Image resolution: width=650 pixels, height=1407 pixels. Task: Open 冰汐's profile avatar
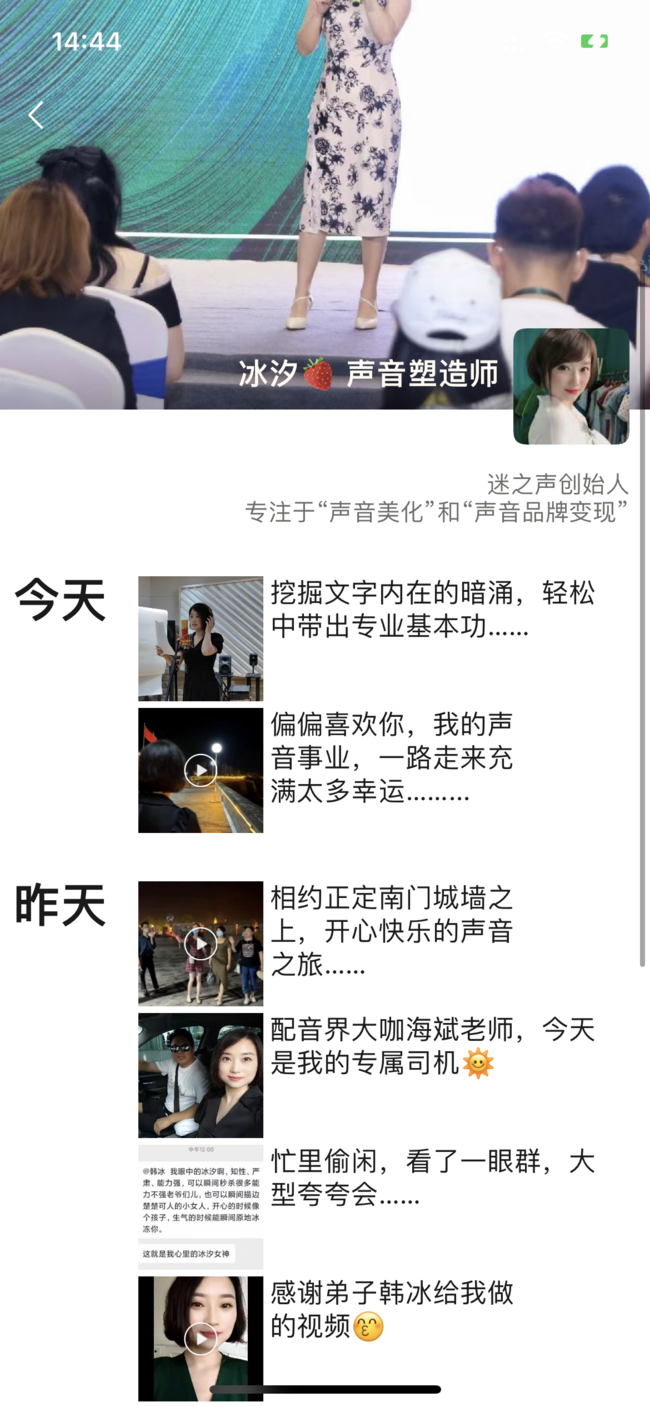coord(571,386)
